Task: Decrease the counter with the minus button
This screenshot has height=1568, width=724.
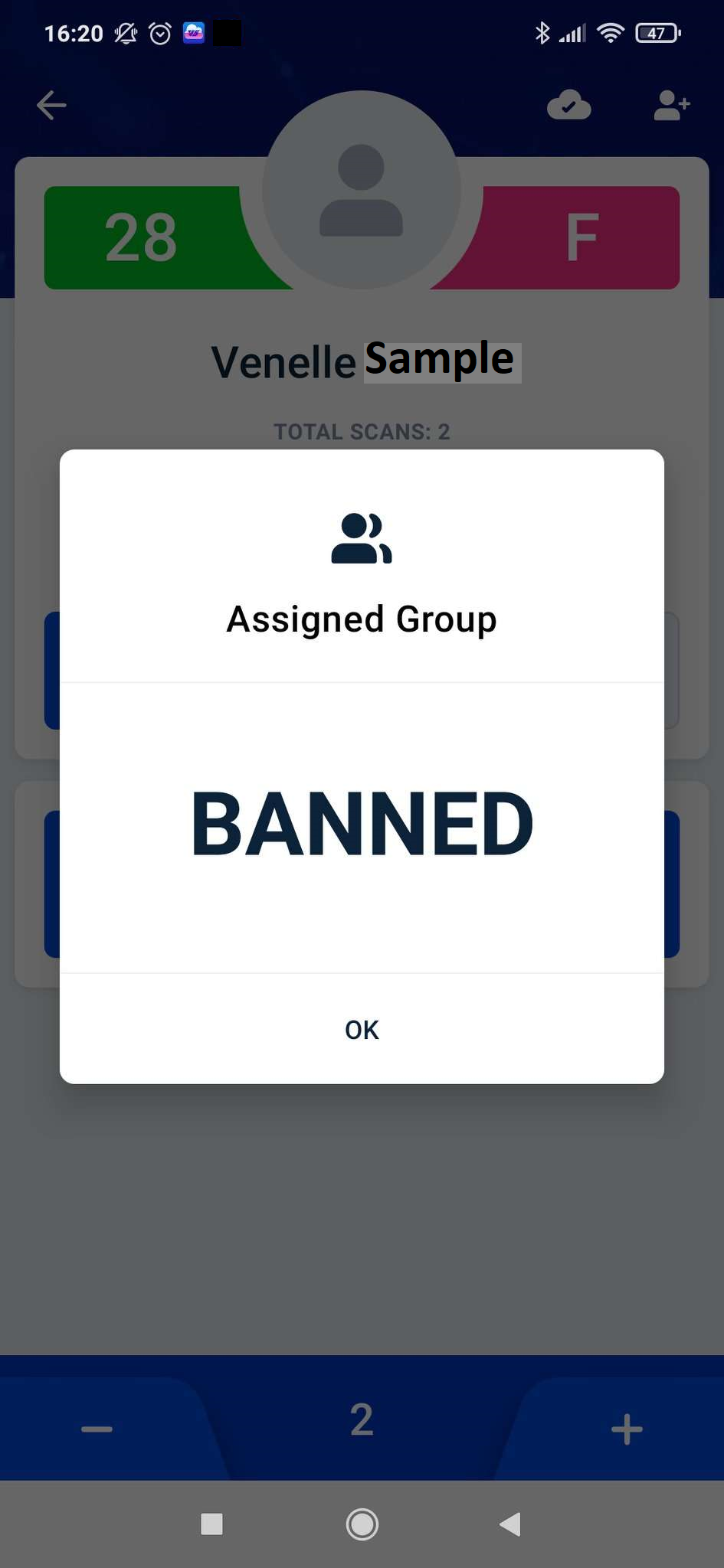Action: click(x=97, y=1429)
